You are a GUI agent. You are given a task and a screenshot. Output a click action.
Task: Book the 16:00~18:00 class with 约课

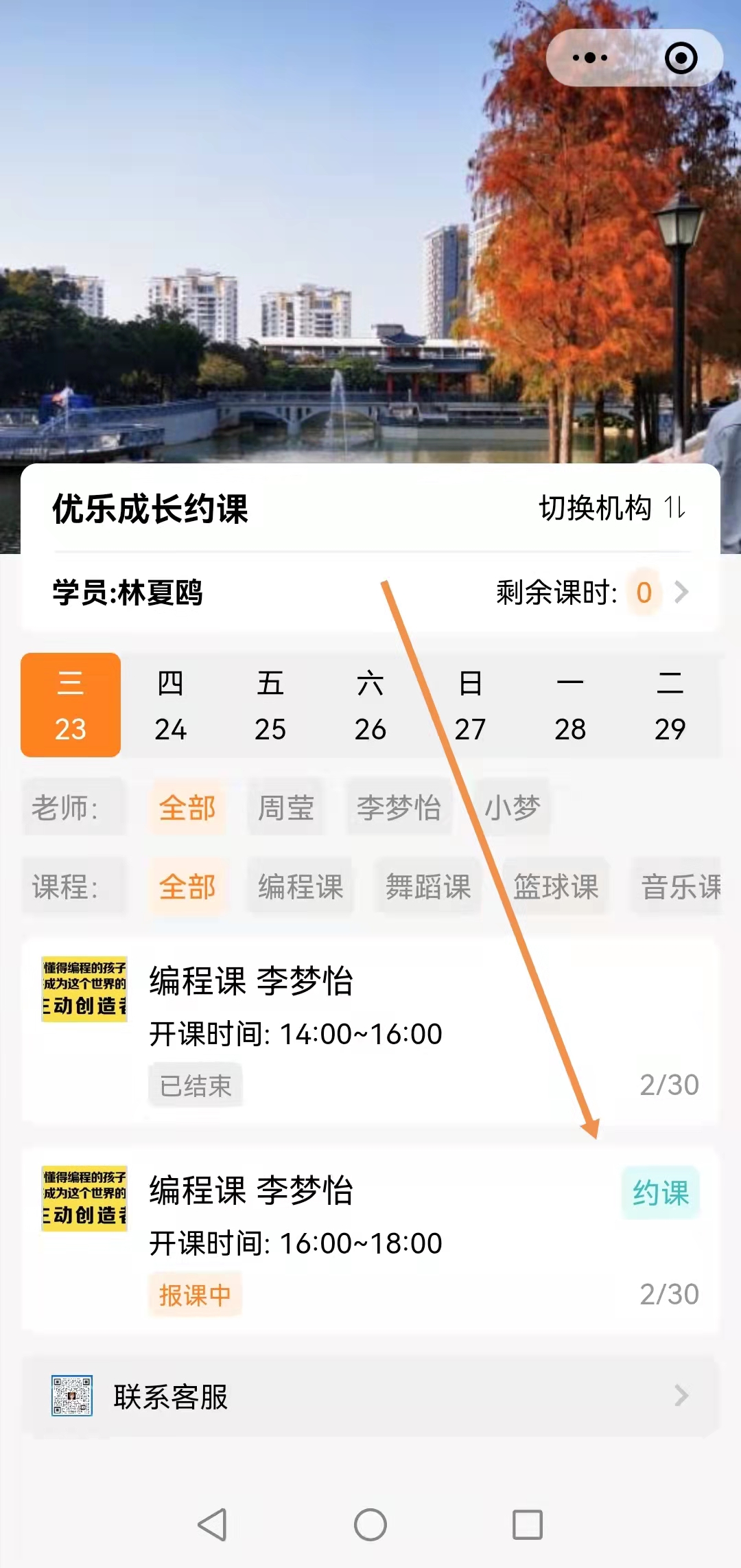(660, 1192)
